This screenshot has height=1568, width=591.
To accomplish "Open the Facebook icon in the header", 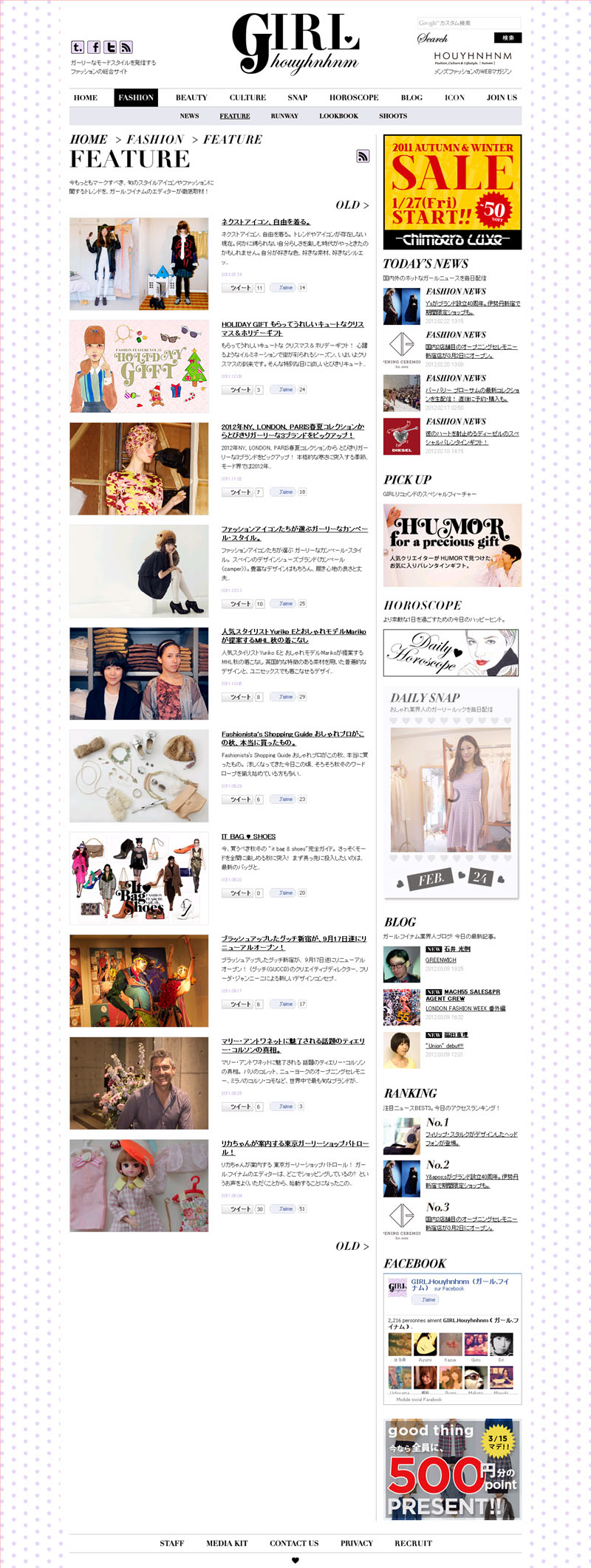I will pyautogui.click(x=94, y=47).
